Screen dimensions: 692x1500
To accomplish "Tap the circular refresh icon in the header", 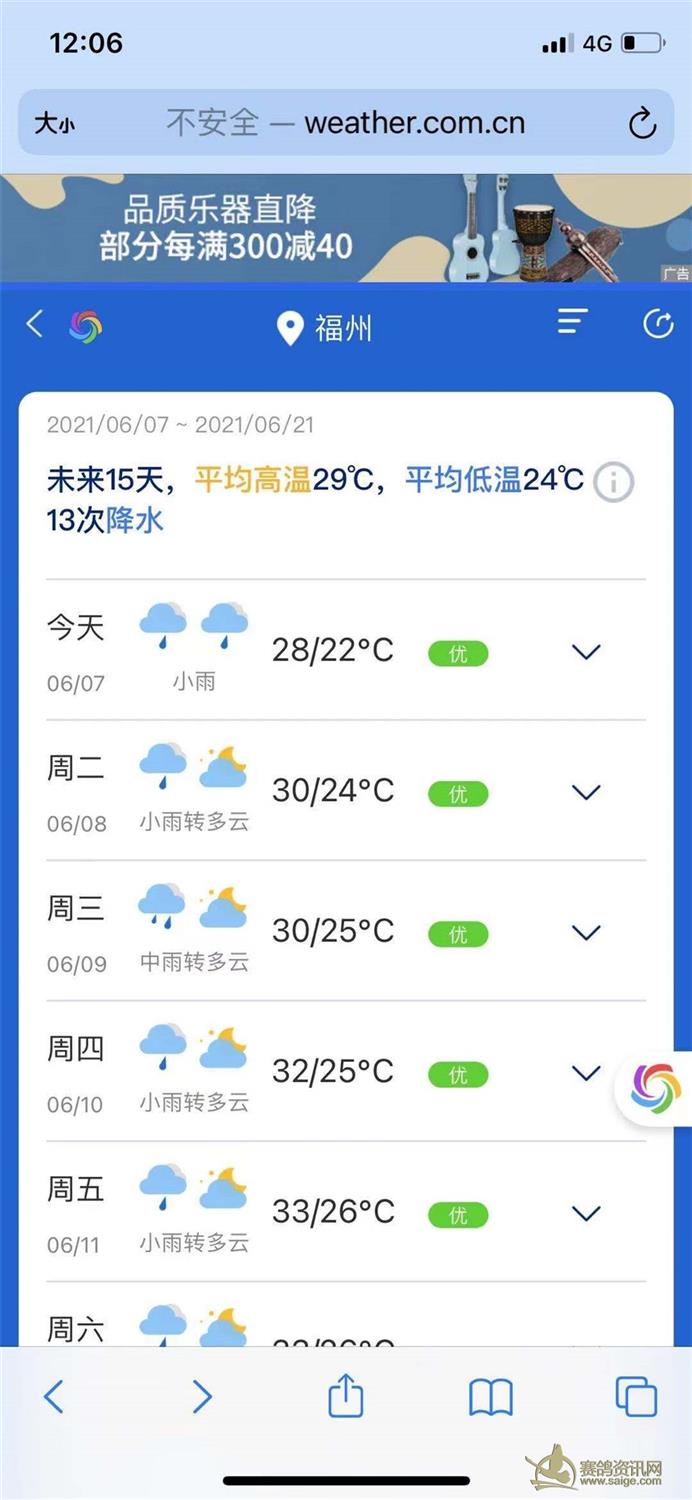I will tap(658, 324).
